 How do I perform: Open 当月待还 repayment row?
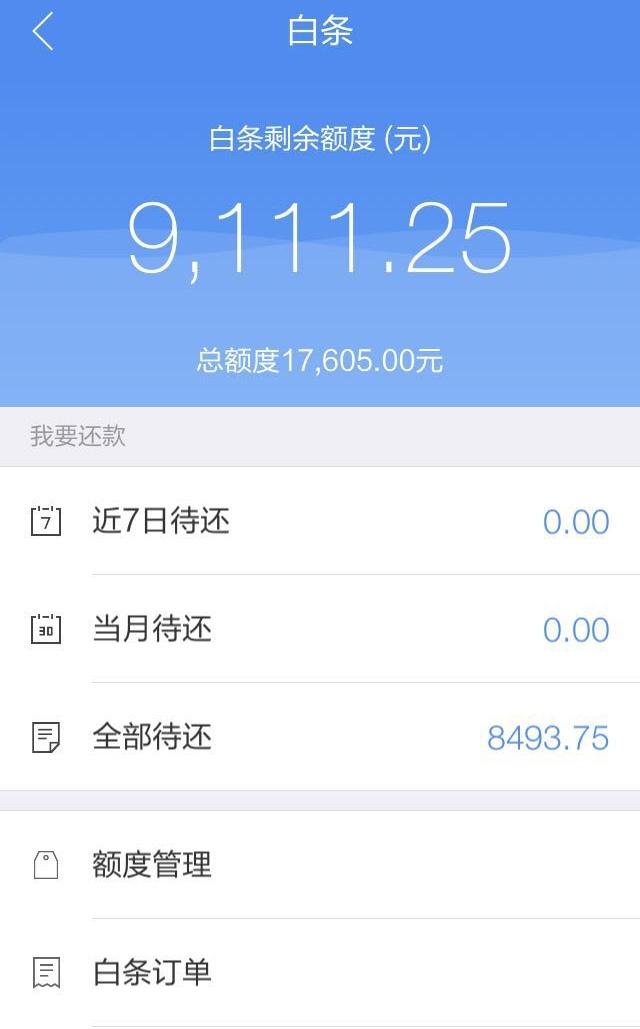click(x=320, y=629)
